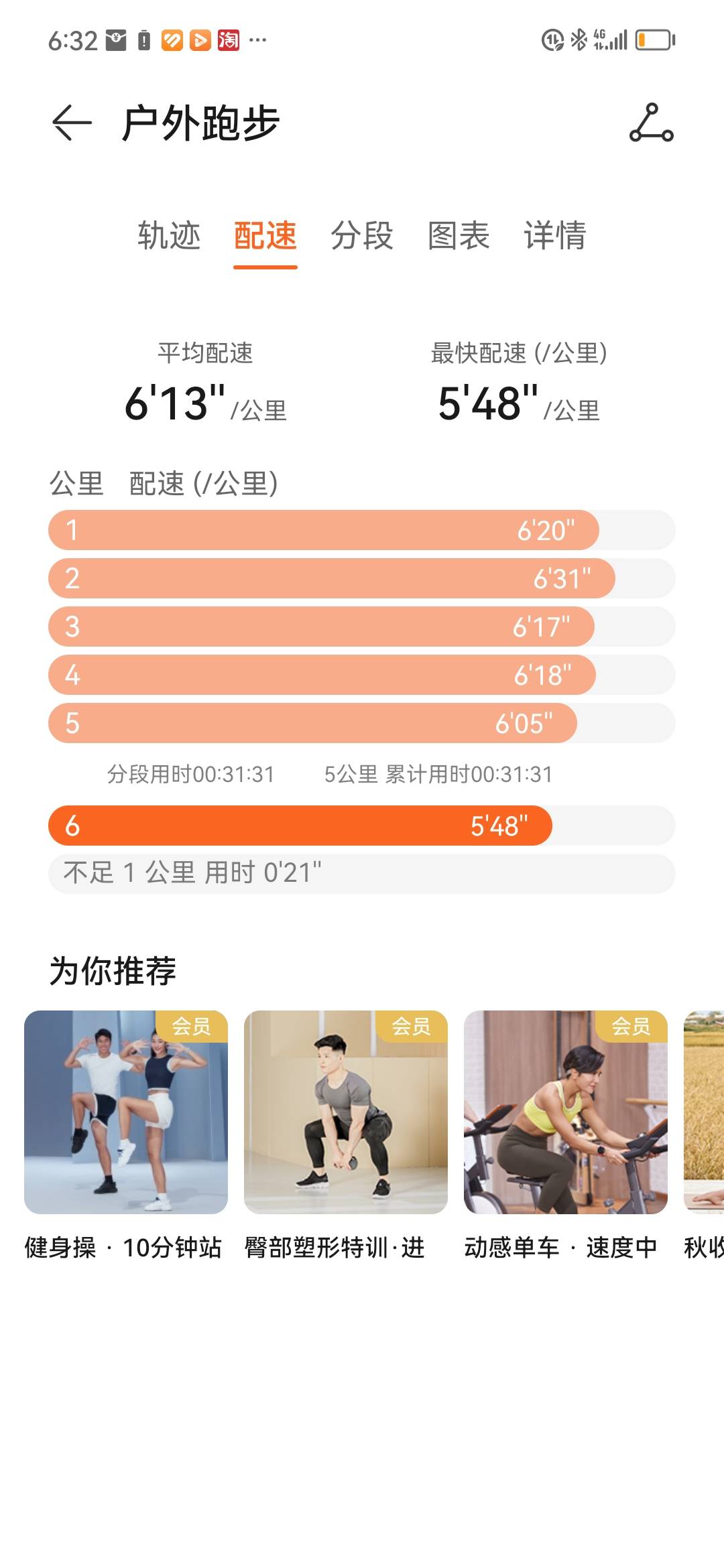
Task: Select the active 配速 pace tab
Action: click(x=265, y=236)
